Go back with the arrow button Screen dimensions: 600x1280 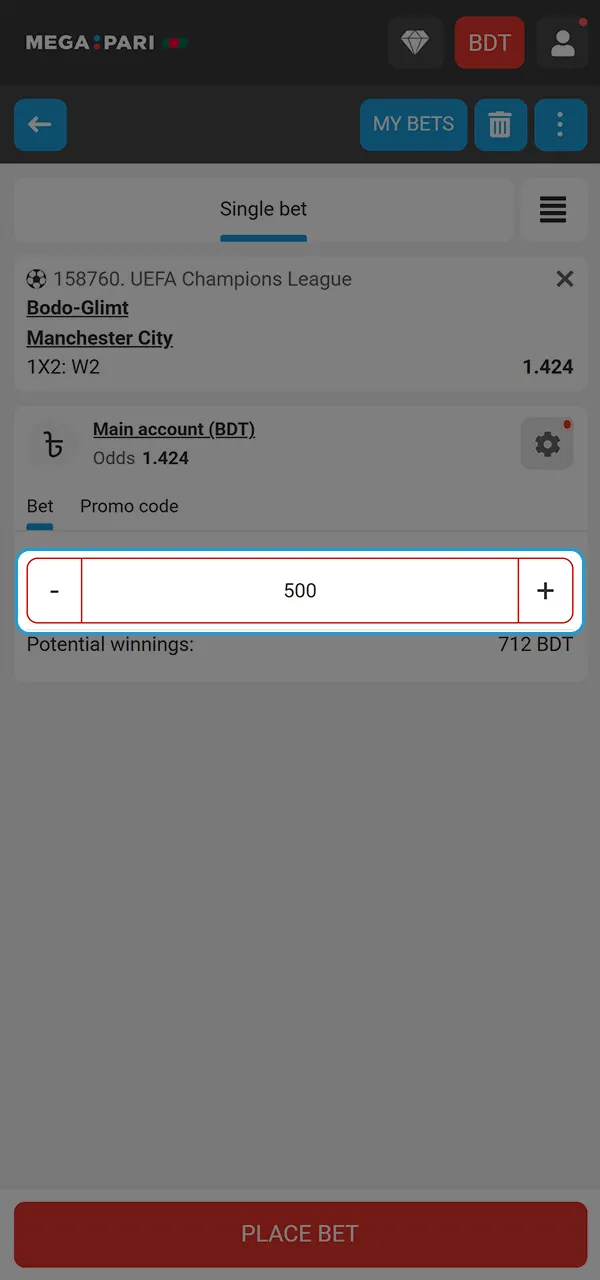pos(40,125)
